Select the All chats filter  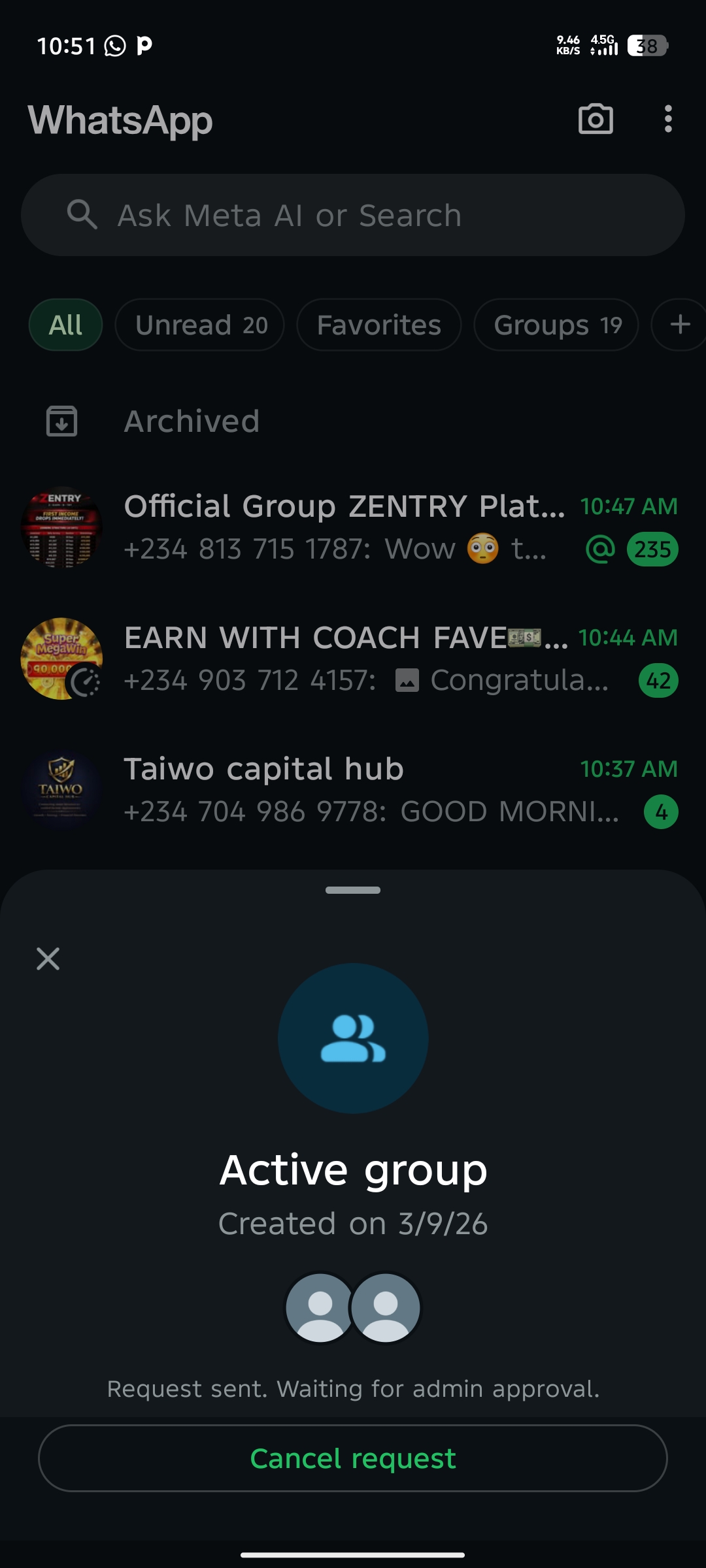[65, 325]
